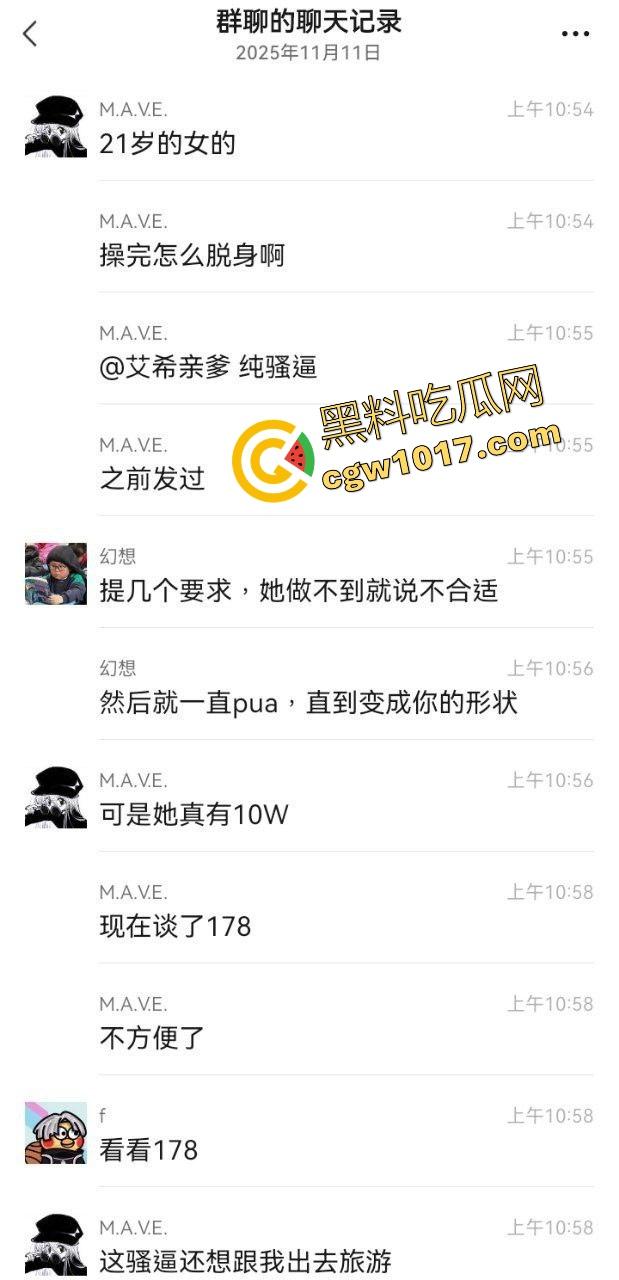Open 幻想's profile avatar
This screenshot has height=1280, width=619.
pyautogui.click(x=56, y=574)
